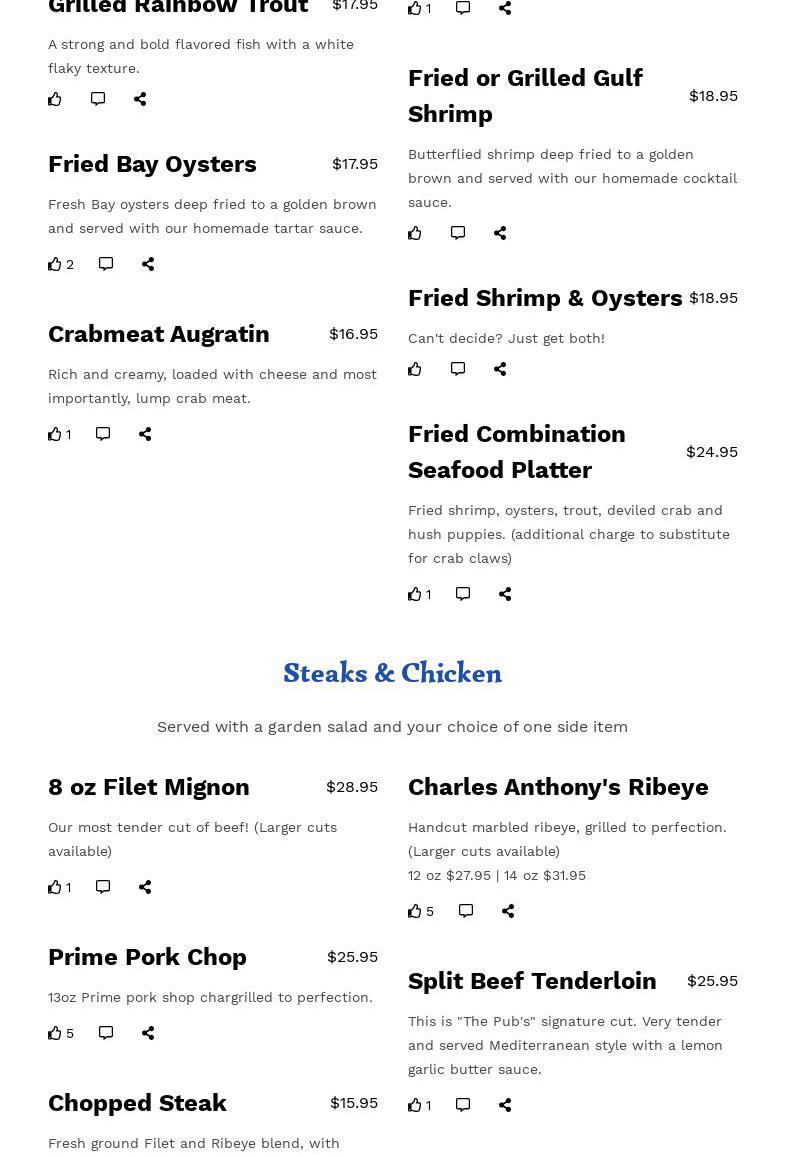Like Charles Anthony's Ribeye
785x1157 pixels.
click(x=415, y=911)
